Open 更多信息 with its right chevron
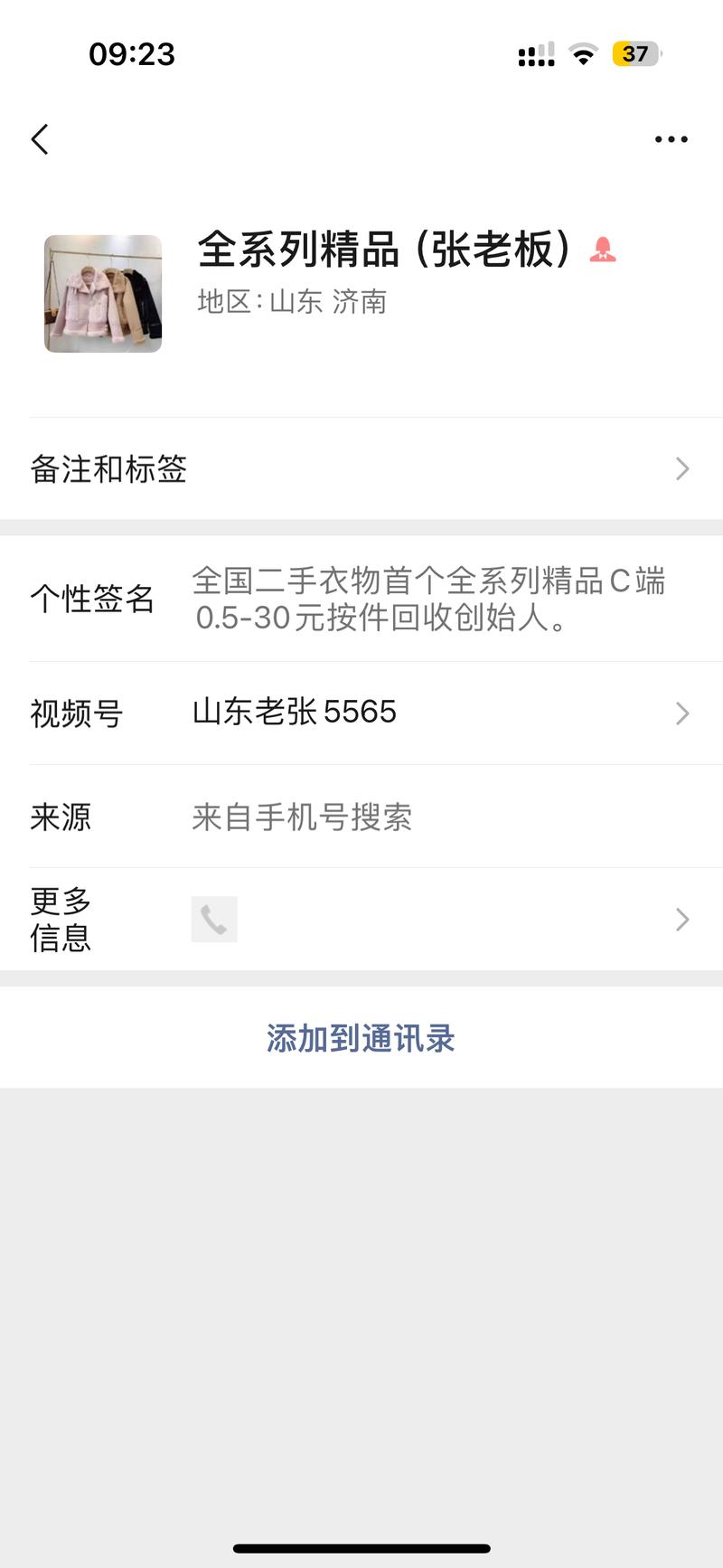This screenshot has width=723, height=1568. 682,920
